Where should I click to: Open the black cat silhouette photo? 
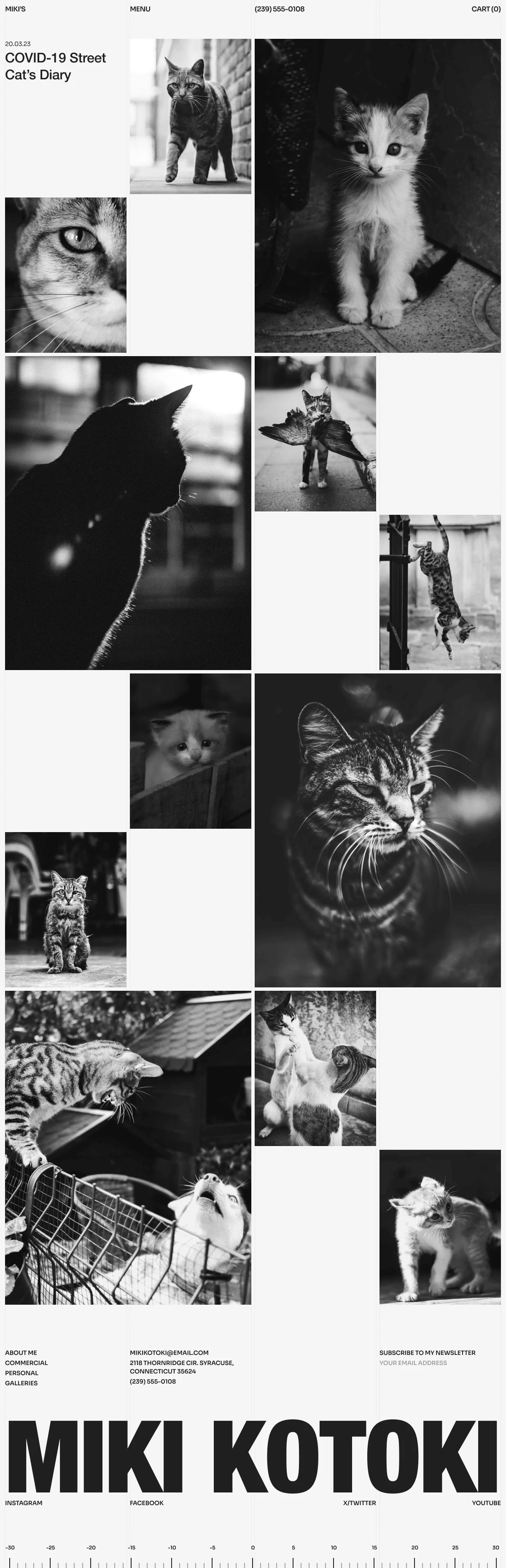tap(128, 513)
